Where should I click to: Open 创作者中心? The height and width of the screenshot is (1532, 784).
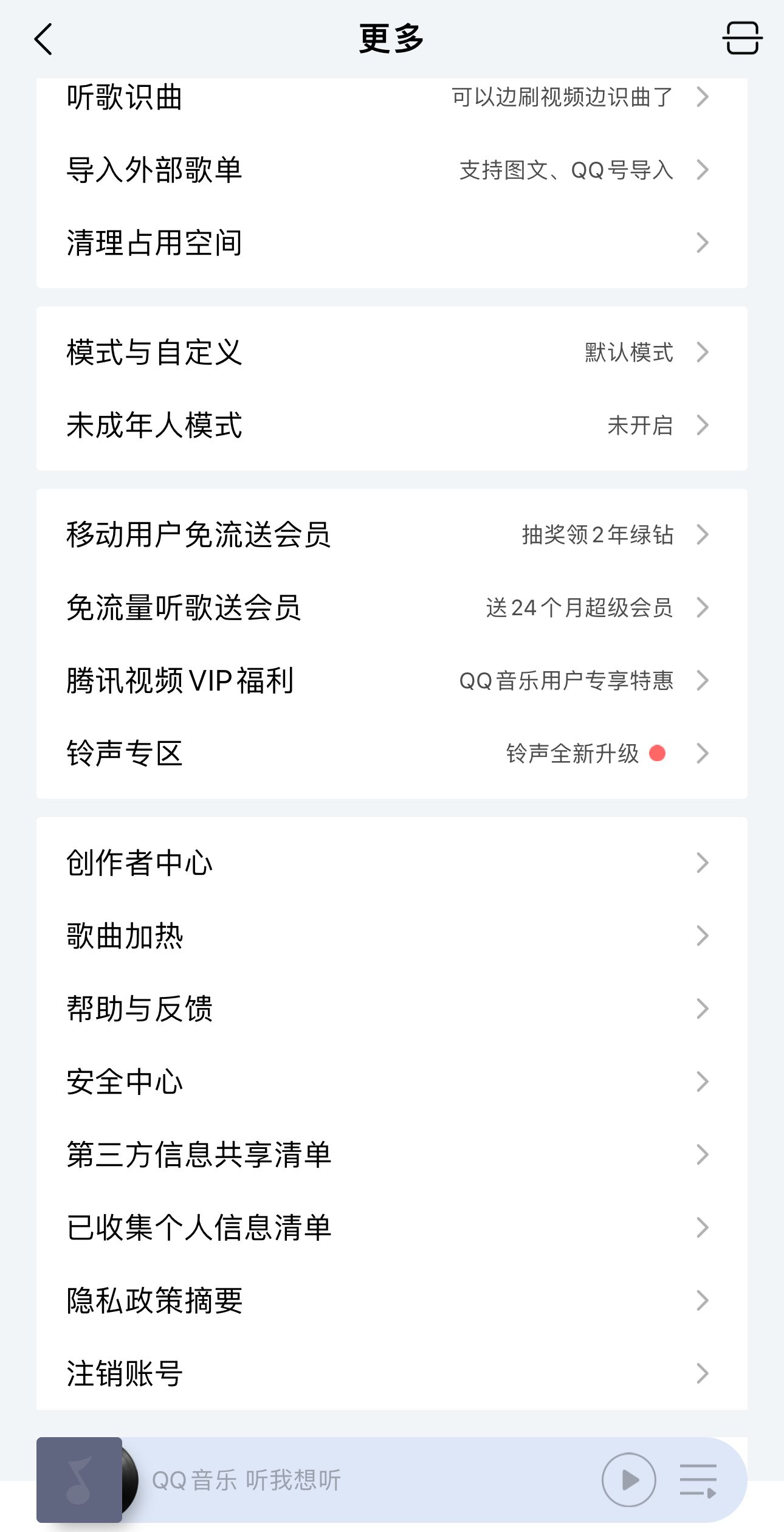click(392, 863)
